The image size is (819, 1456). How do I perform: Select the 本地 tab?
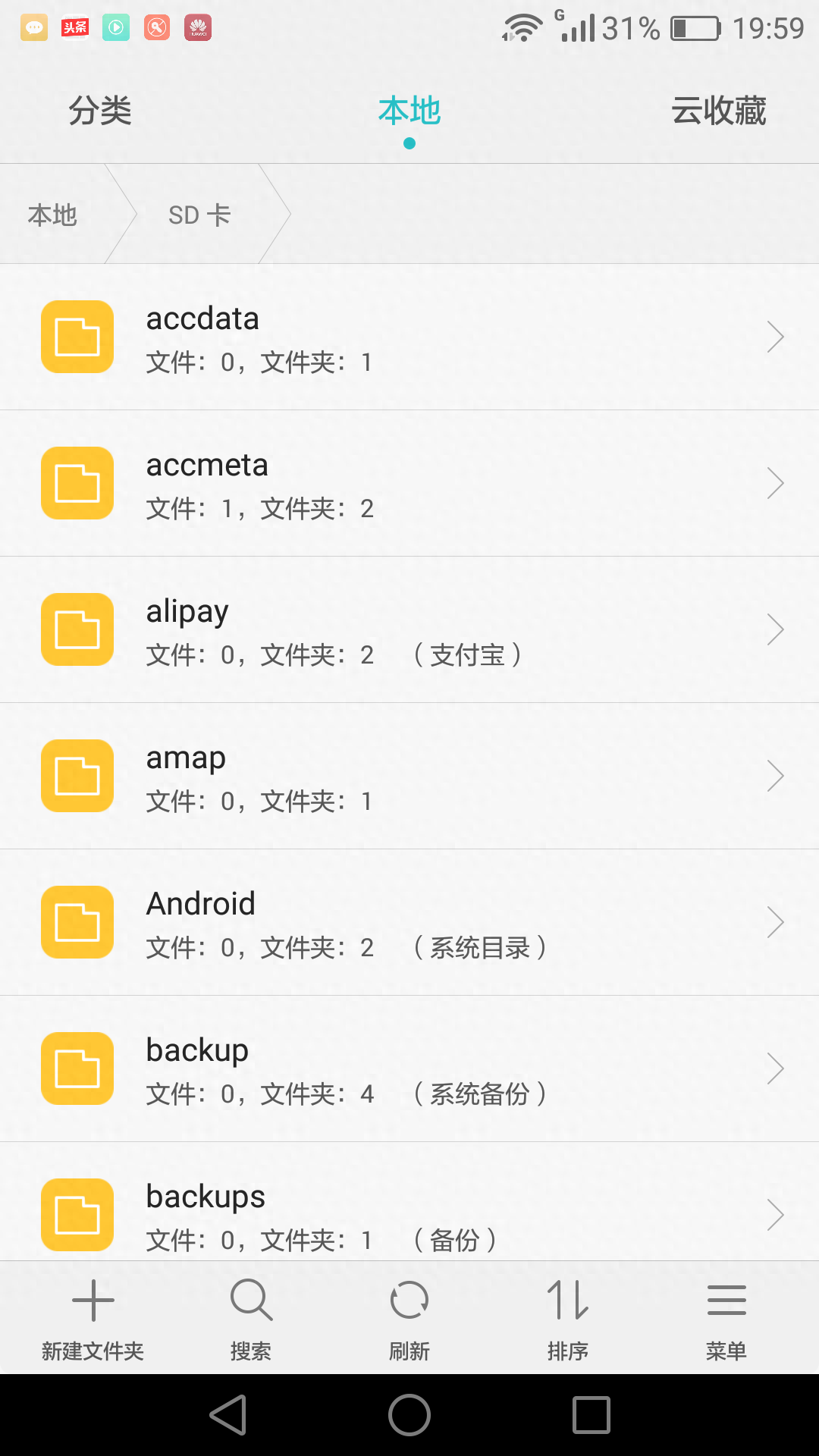[x=409, y=111]
